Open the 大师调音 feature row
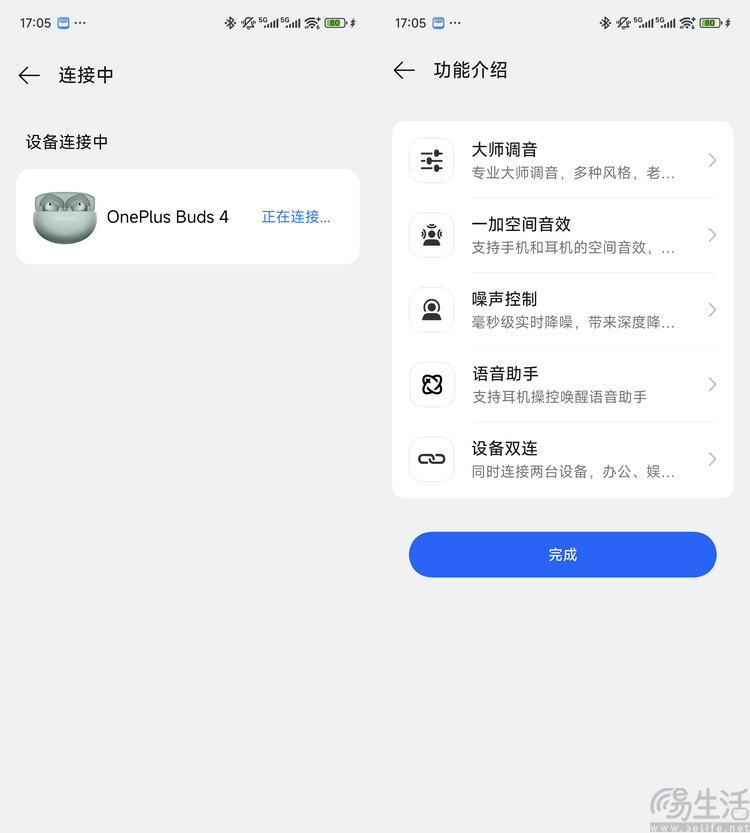 [x=562, y=160]
